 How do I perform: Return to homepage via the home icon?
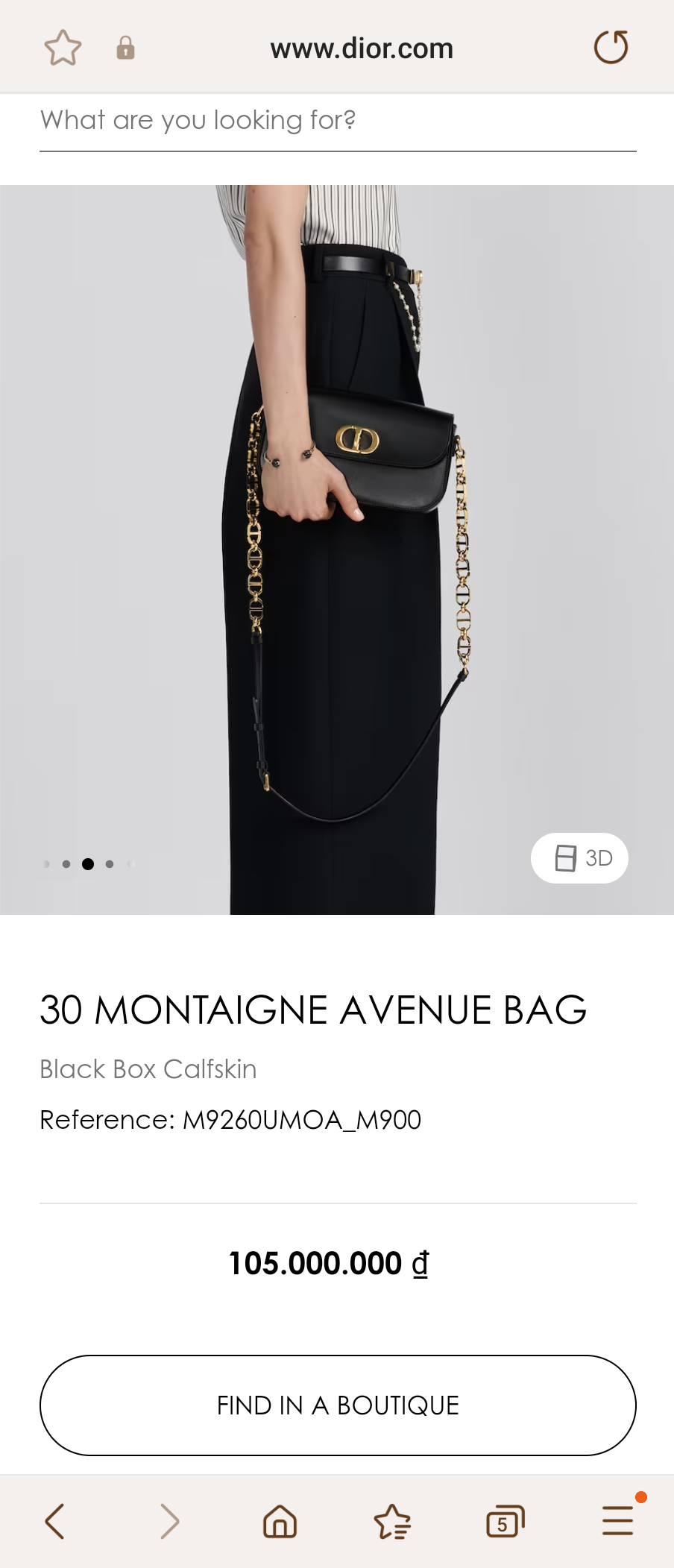click(280, 1521)
